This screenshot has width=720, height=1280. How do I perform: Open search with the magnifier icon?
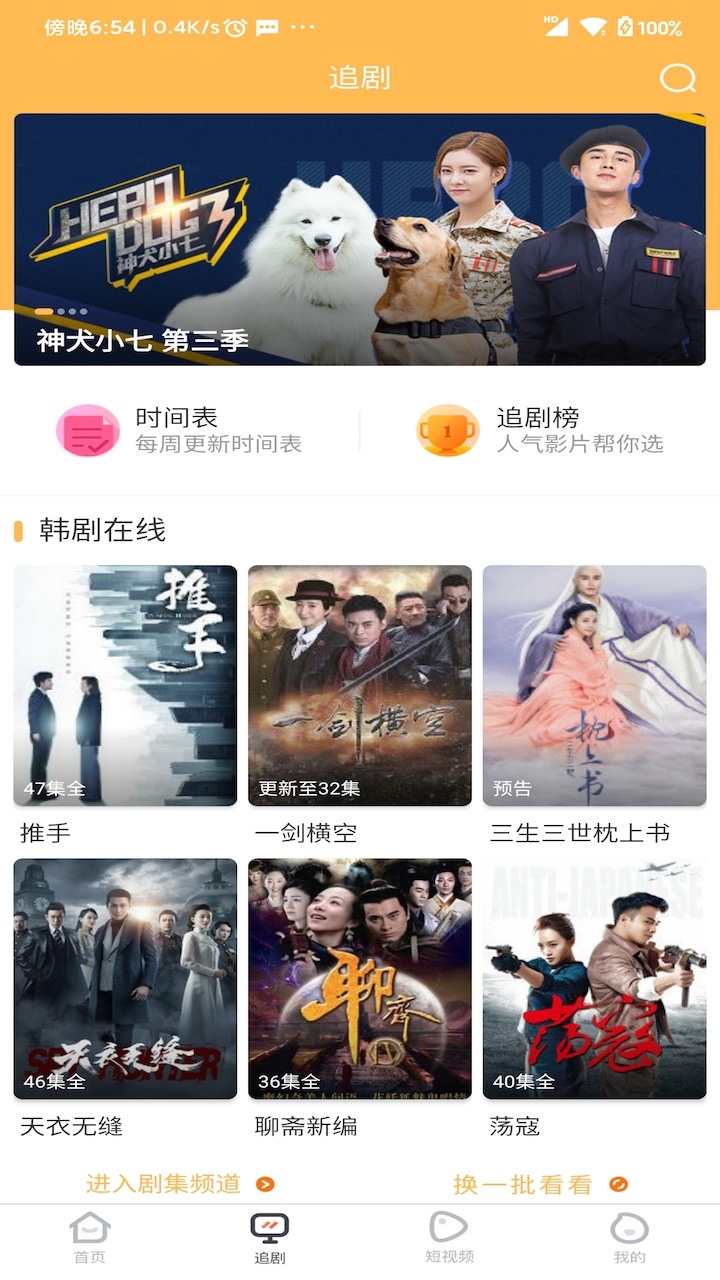(x=678, y=77)
